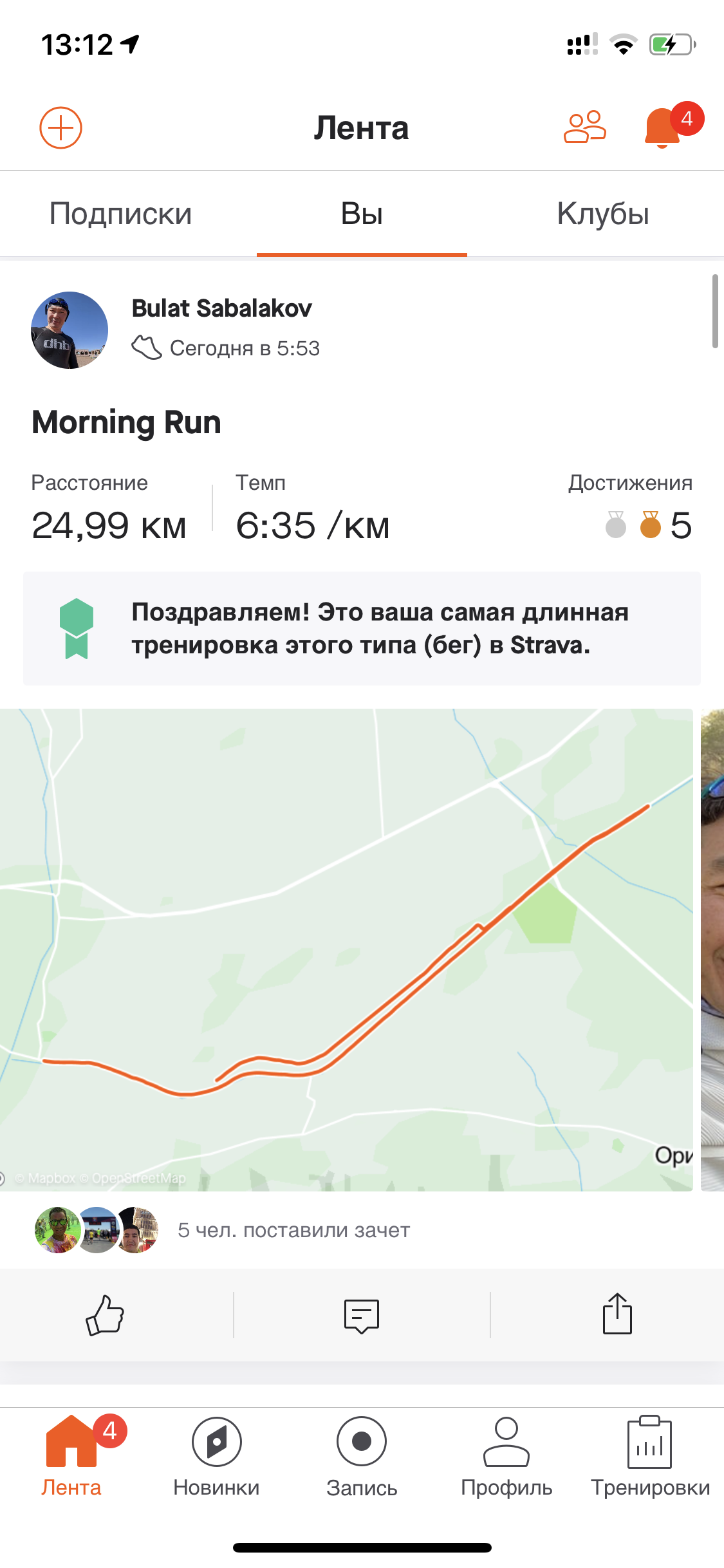Start recording via Запись tab
The height and width of the screenshot is (1568, 724).
362,1456
